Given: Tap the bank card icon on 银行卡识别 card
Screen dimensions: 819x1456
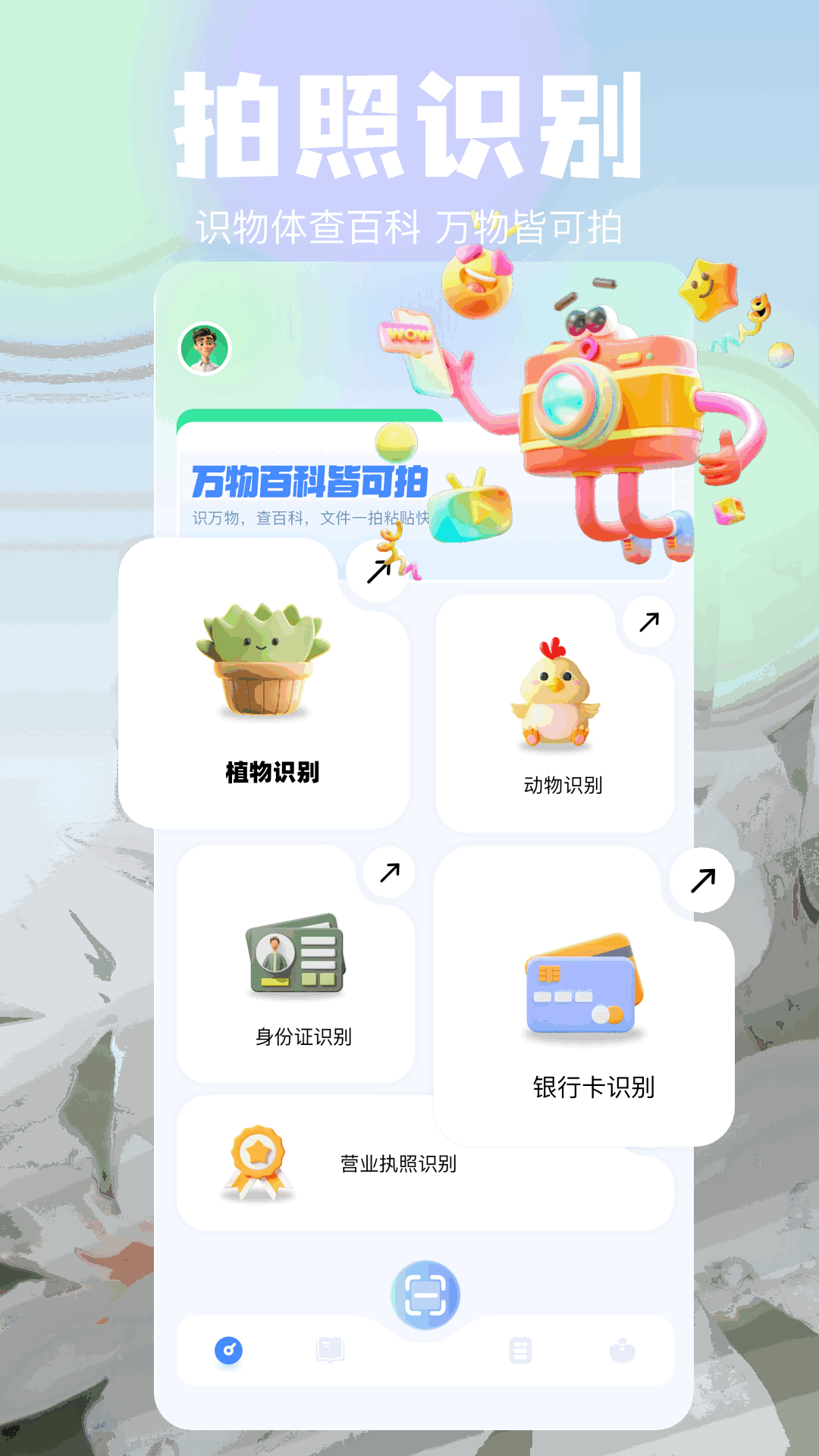Looking at the screenshot, I should (x=580, y=982).
